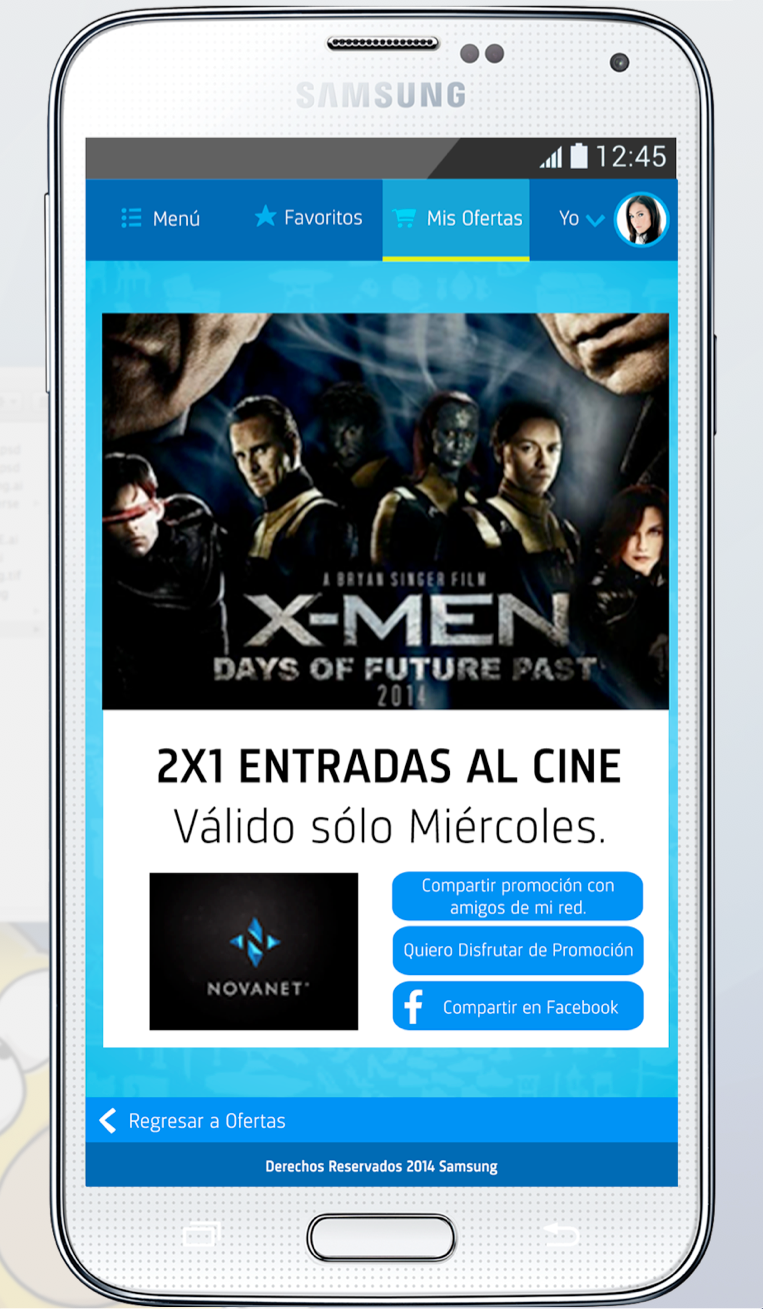Tap Quiero Disfrutar de Promoción
Viewport: 763px width, 1309px height.
(517, 950)
